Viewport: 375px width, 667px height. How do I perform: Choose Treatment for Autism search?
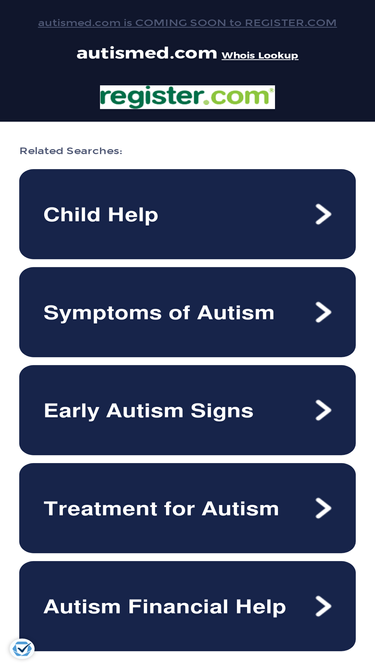(x=188, y=508)
